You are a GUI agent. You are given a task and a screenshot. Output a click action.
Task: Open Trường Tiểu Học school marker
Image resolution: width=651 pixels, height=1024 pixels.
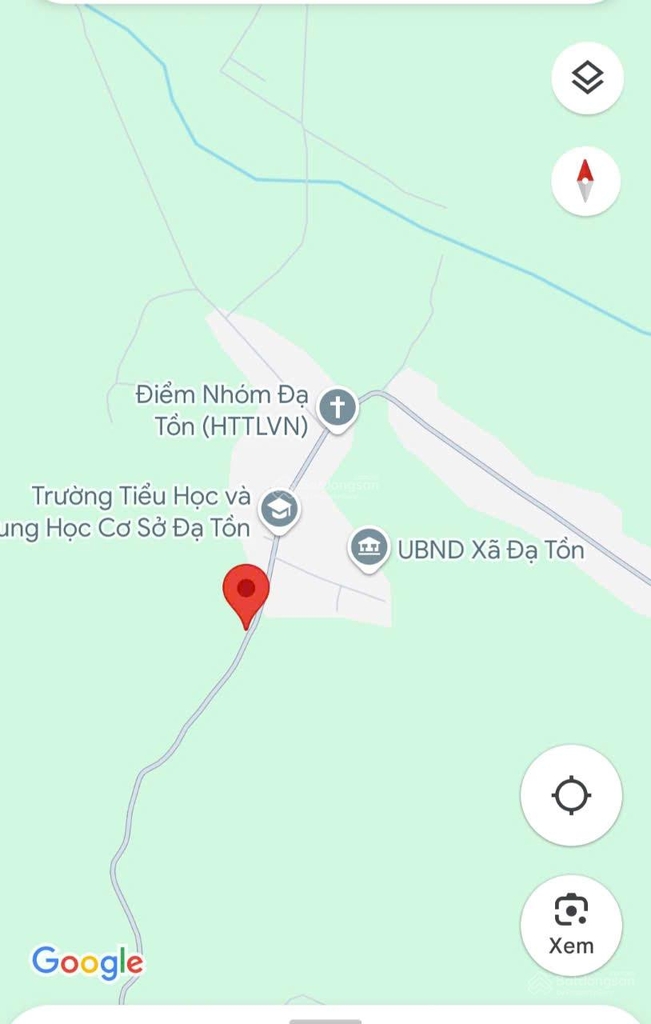point(279,508)
